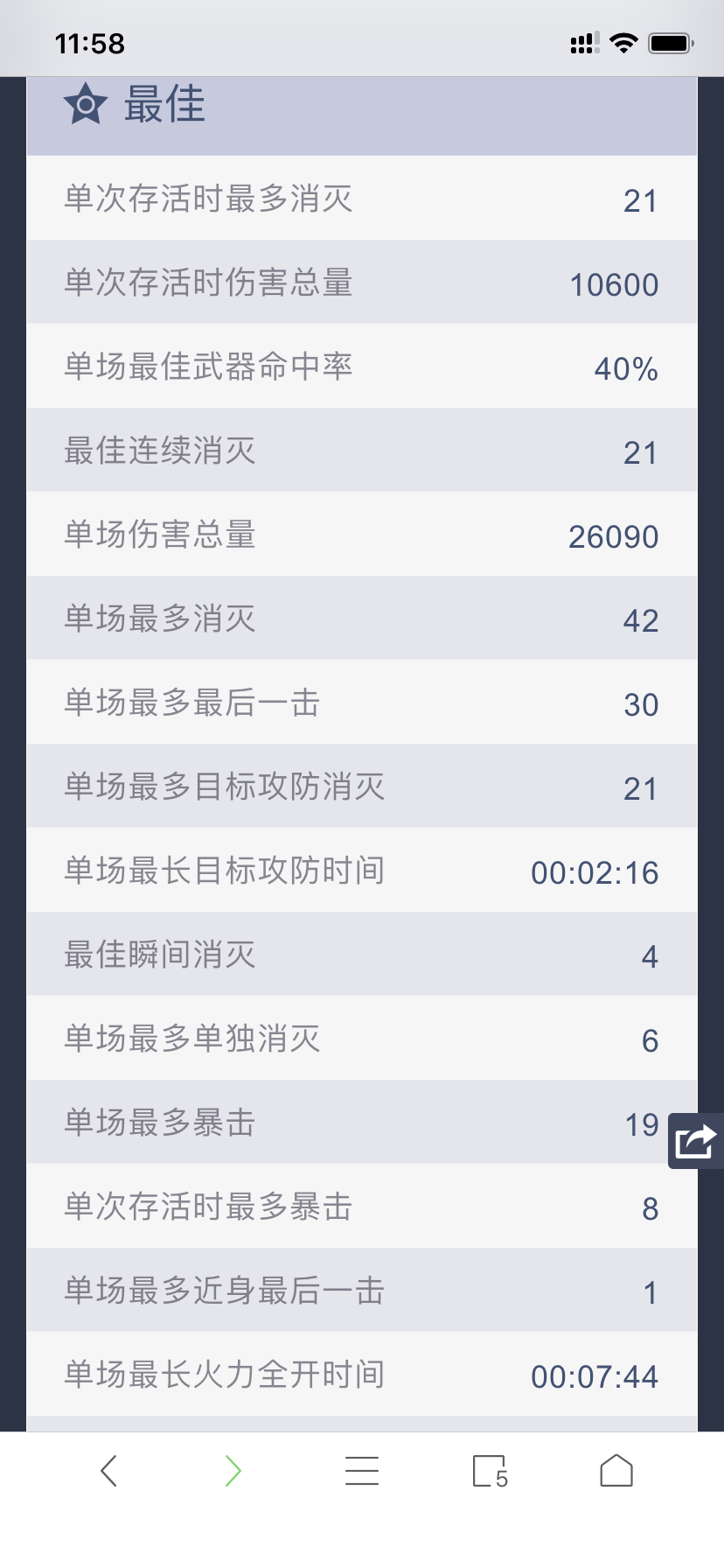
Task: Select the 单场伤害总量 row showing 26090
Action: [362, 535]
